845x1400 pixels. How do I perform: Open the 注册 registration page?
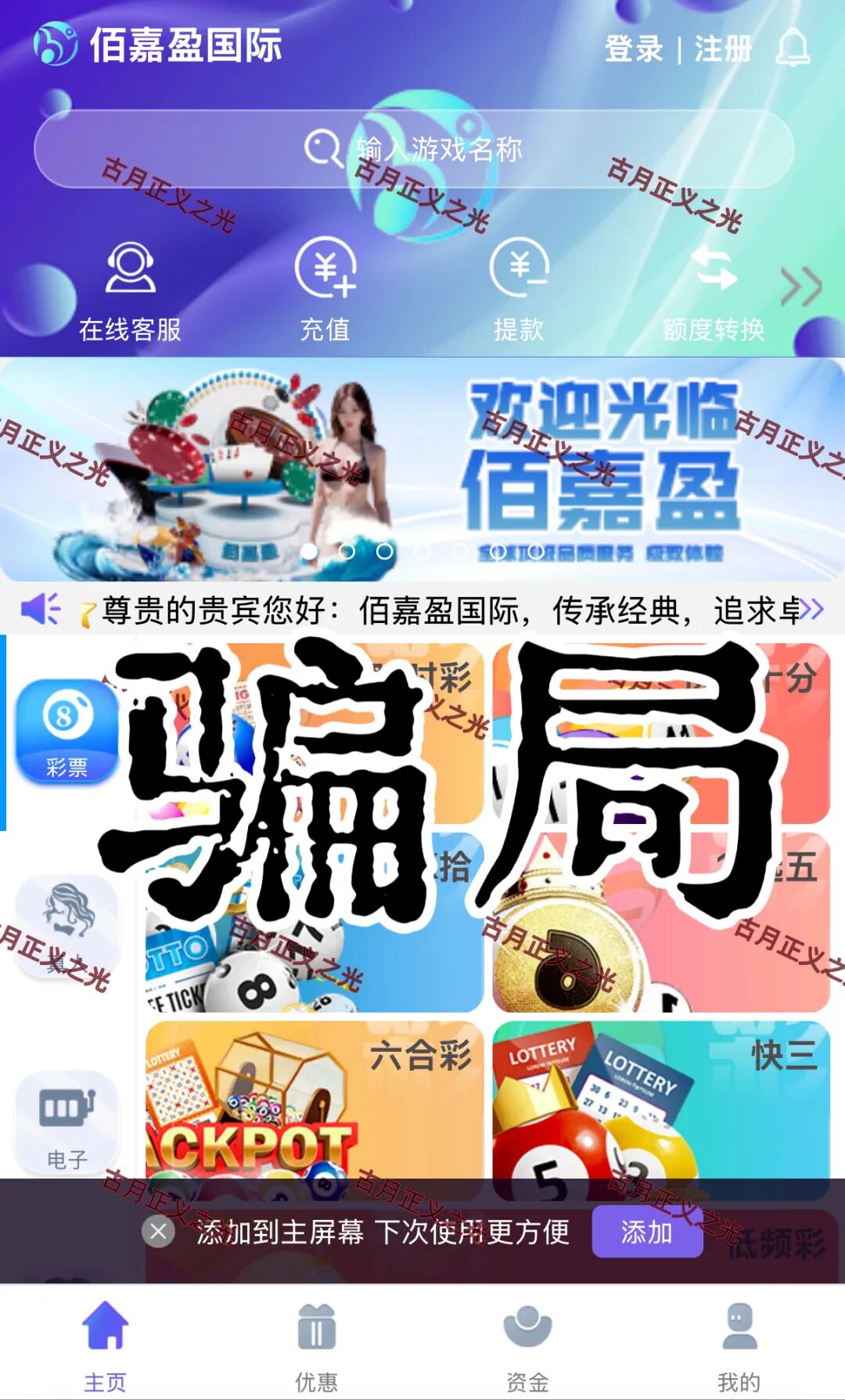pos(723,49)
